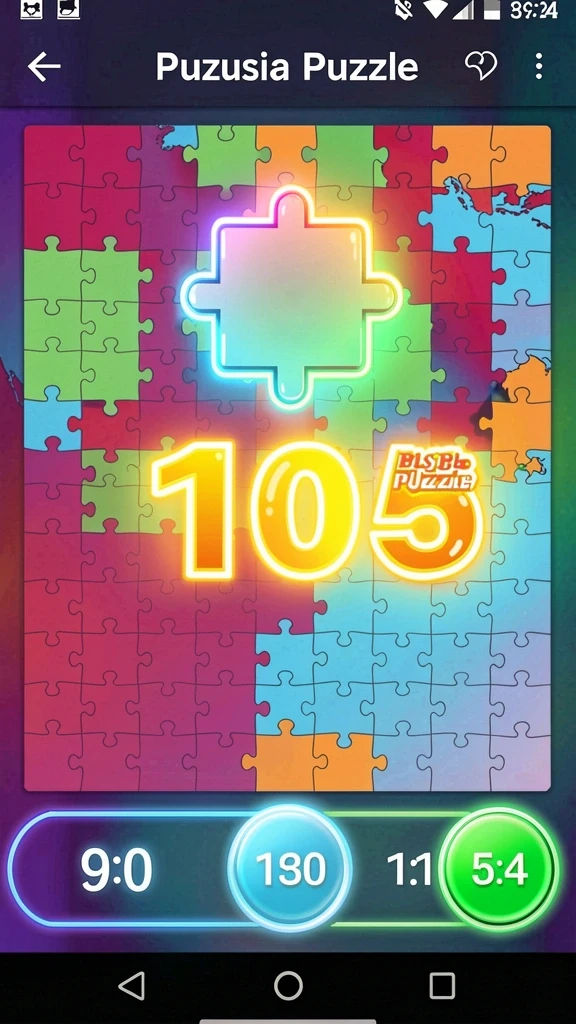Image resolution: width=576 pixels, height=1024 pixels.
Task: Tap the heart icon in the app bar
Action: [481, 66]
